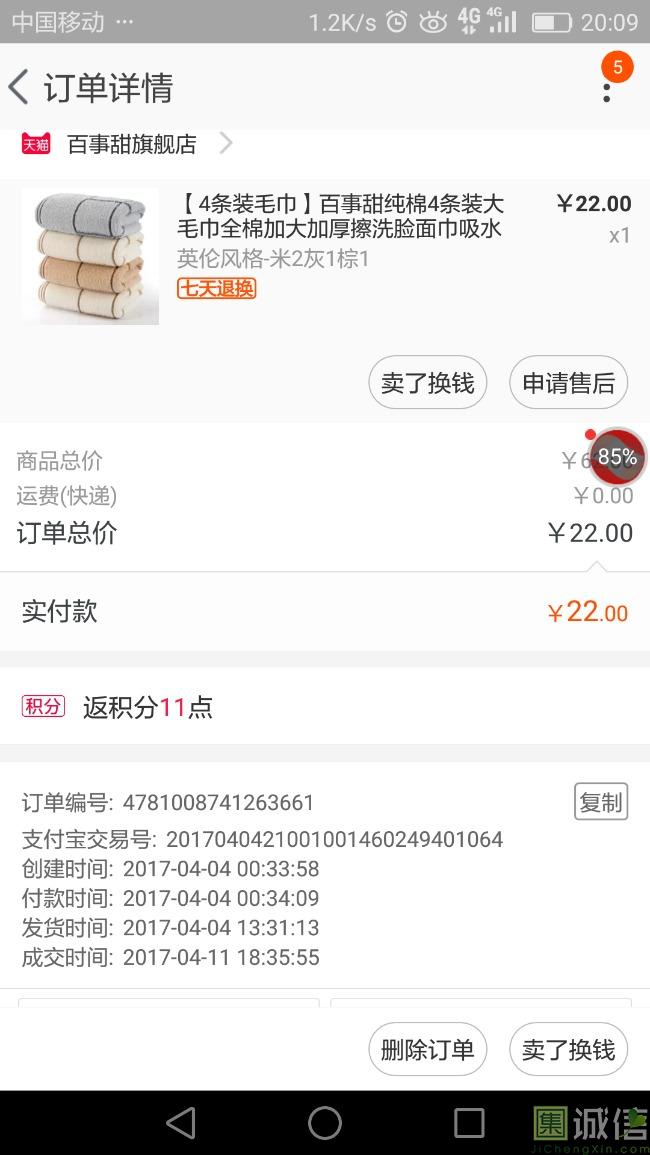Open the three-dot overflow menu

(x=606, y=92)
